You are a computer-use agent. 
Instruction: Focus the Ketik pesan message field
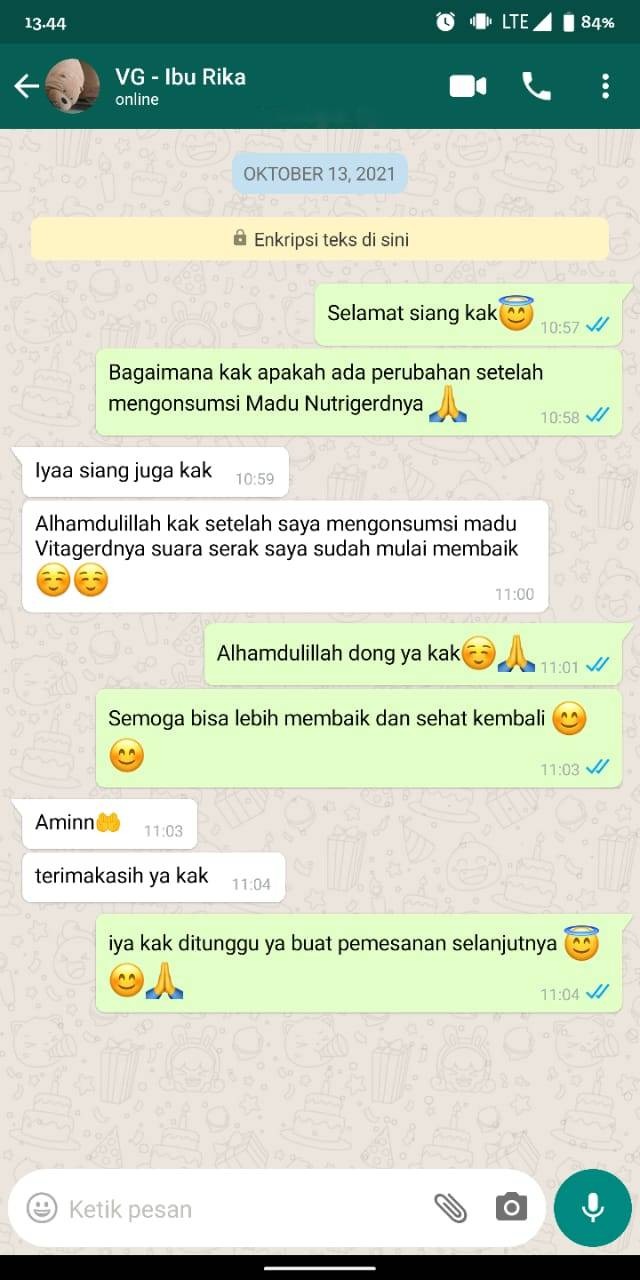(x=240, y=1209)
